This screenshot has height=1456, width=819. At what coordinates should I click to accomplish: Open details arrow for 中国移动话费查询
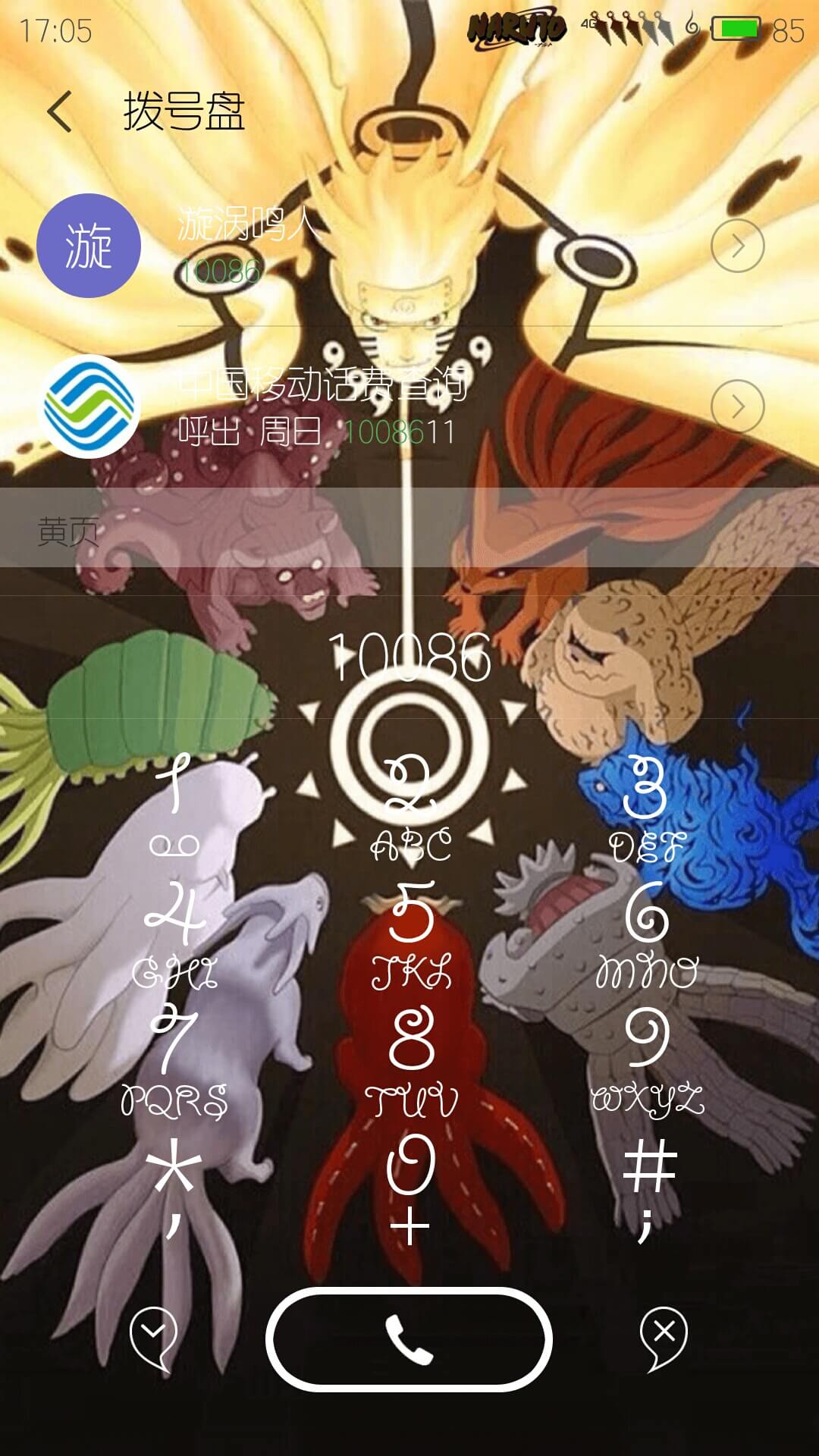pos(737,406)
